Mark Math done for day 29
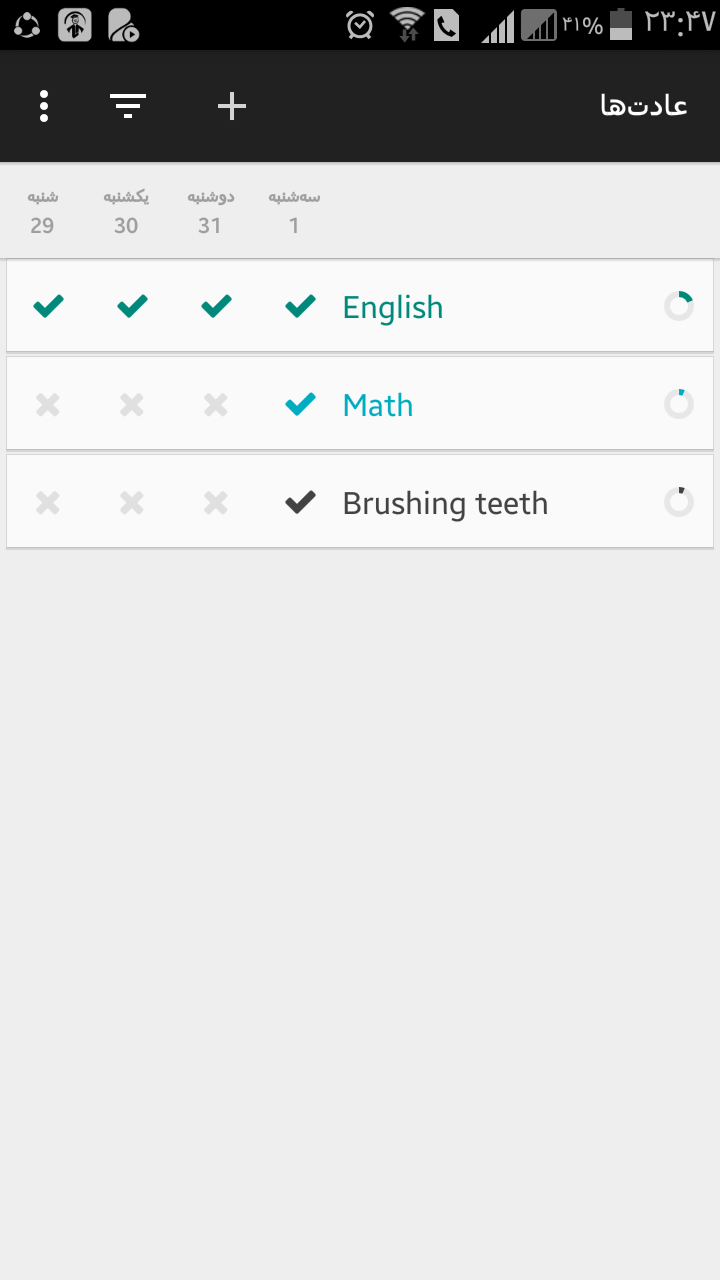Image resolution: width=720 pixels, height=1280 pixels. click(48, 404)
